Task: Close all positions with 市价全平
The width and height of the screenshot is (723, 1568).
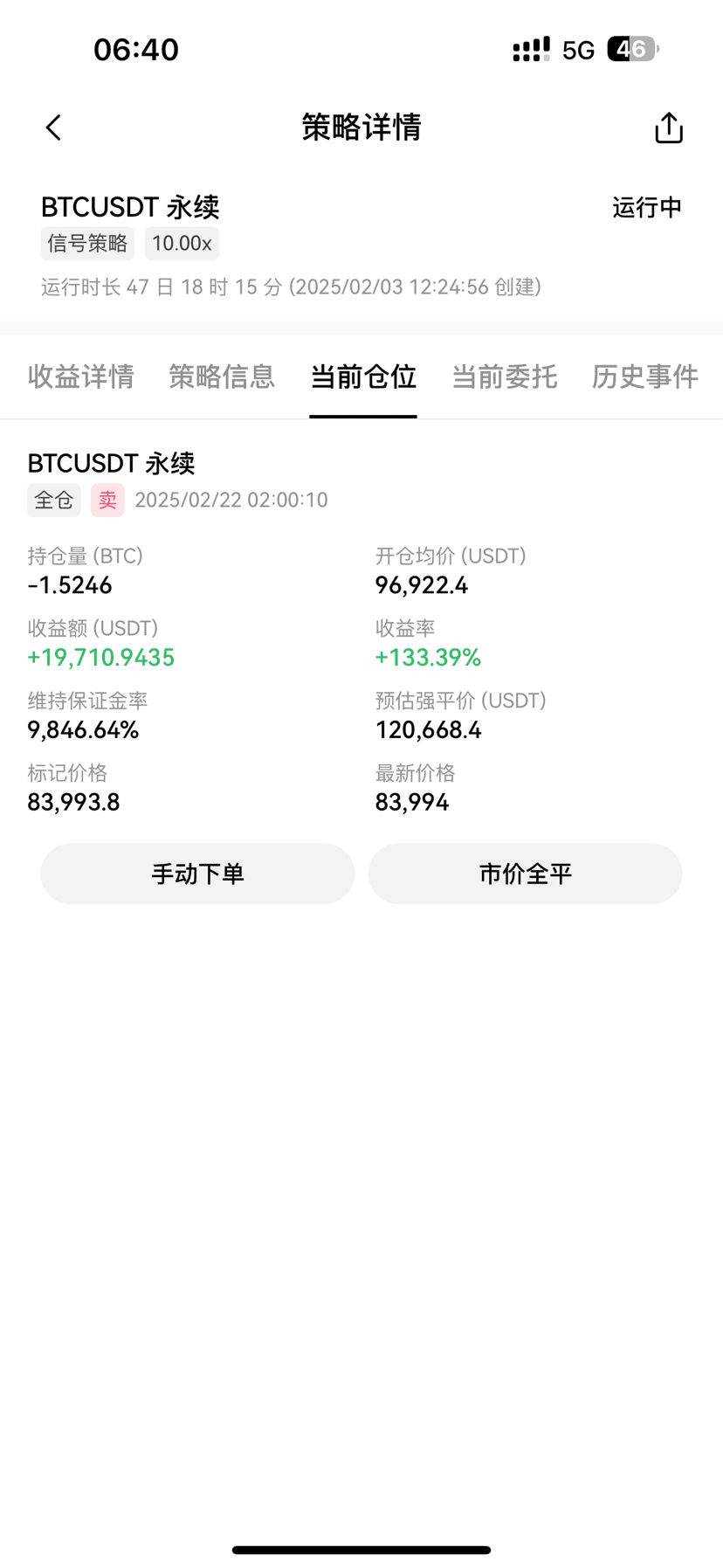Action: coord(525,874)
